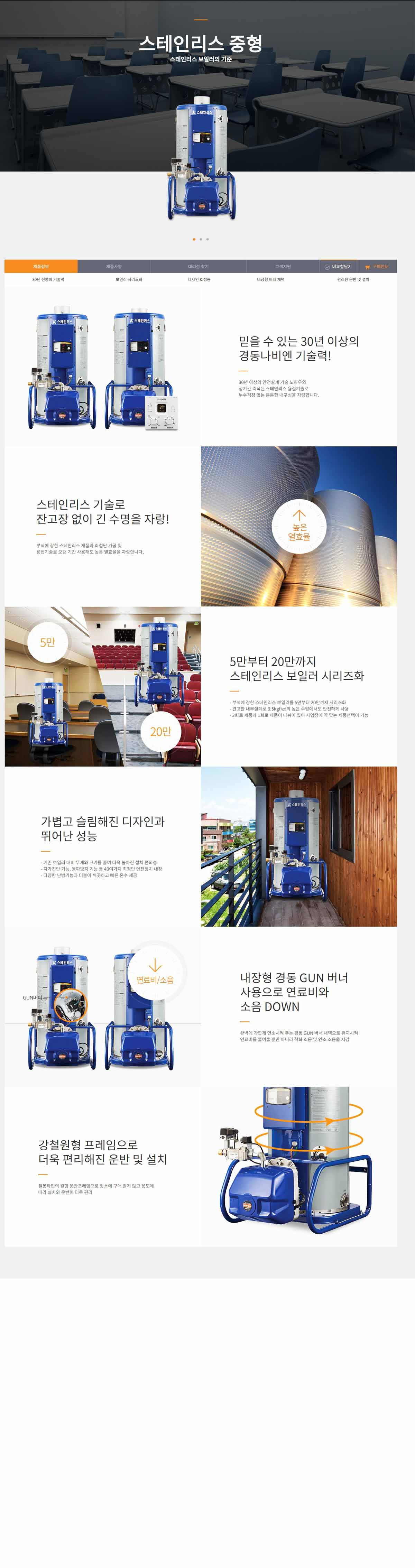
Task: Select the third carousel page dot
Action: pyautogui.click(x=207, y=239)
